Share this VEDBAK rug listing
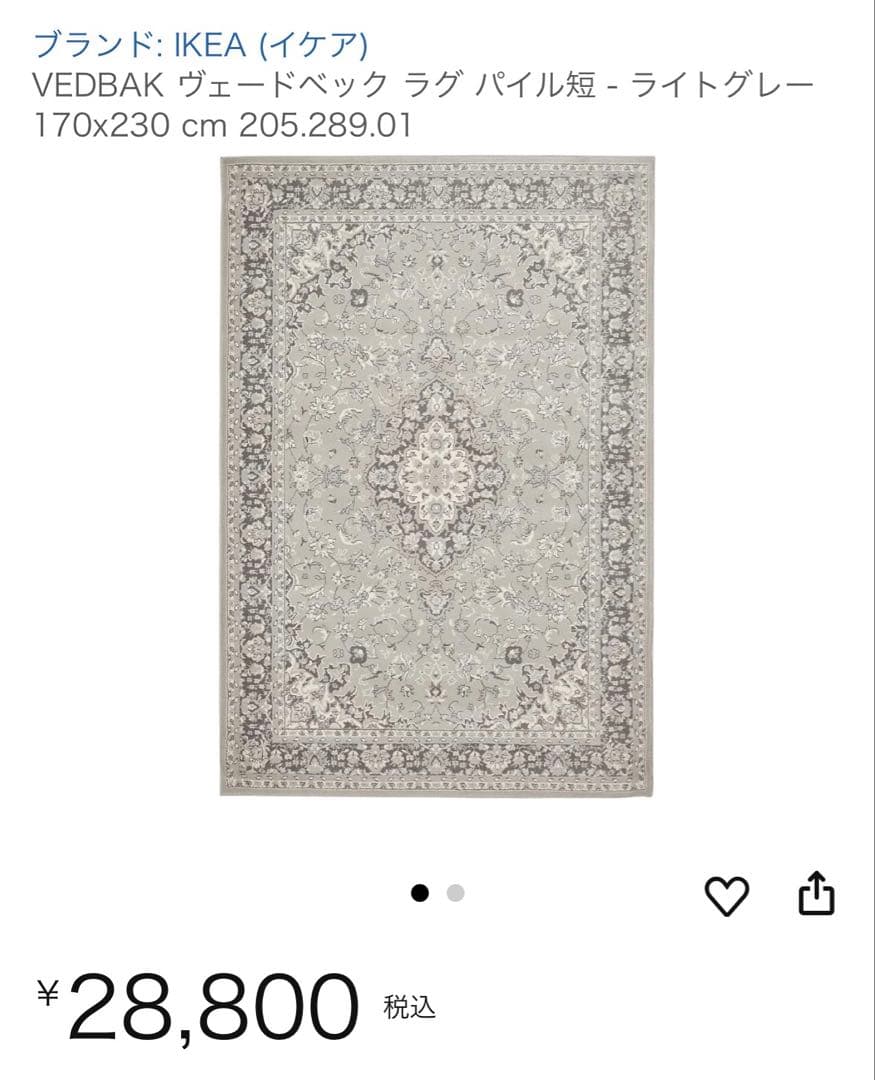Screen dimensions: 875x1080 point(816,893)
